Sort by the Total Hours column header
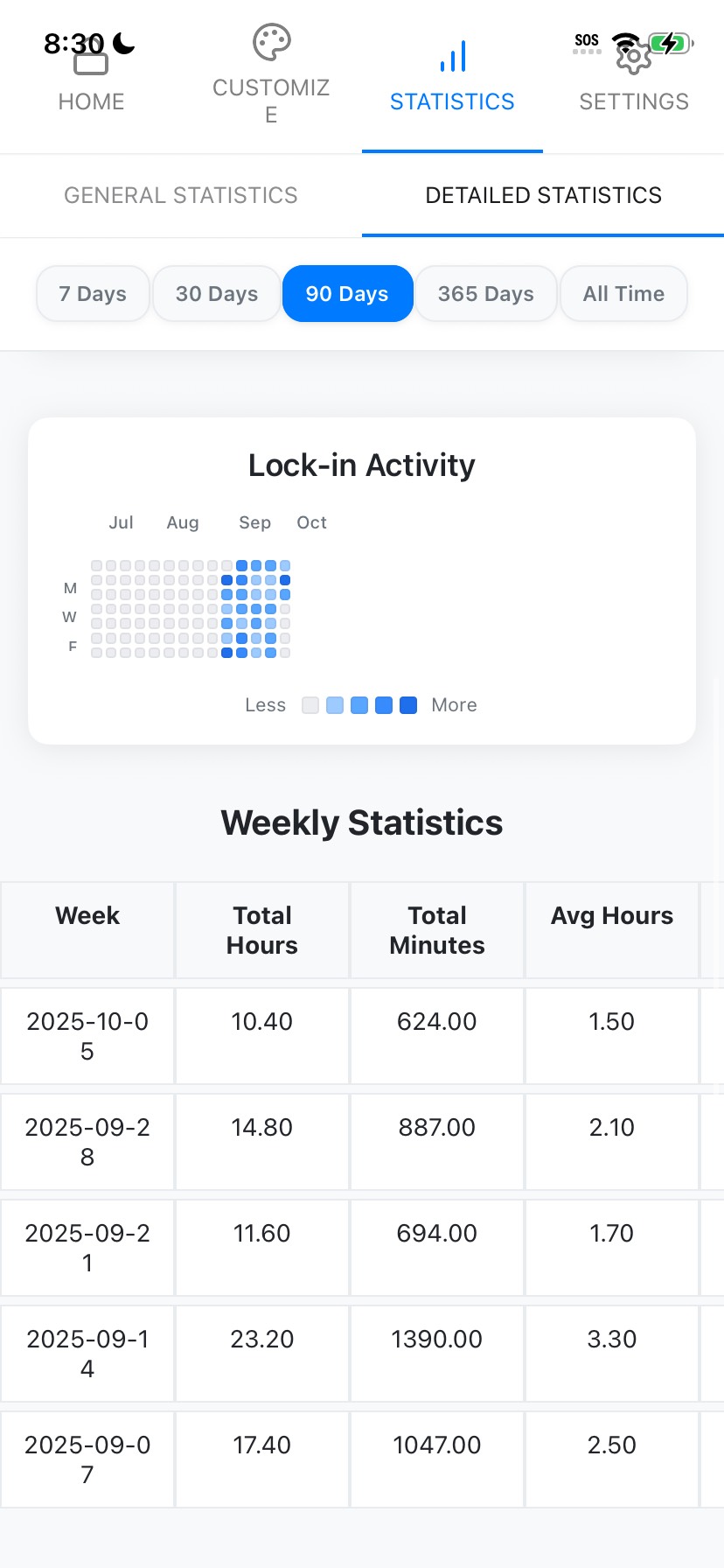The width and height of the screenshot is (724, 1568). click(x=261, y=929)
